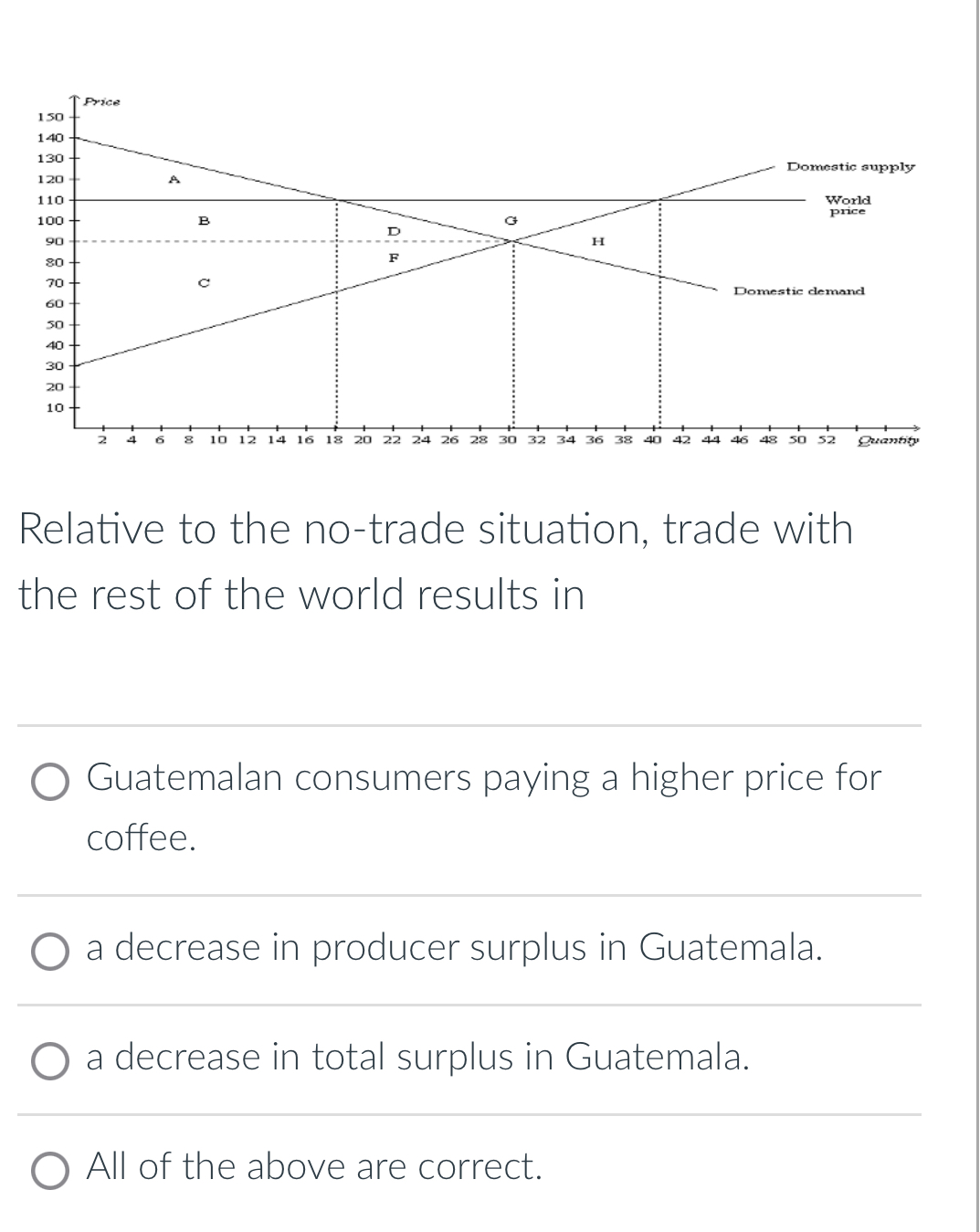980x1232 pixels.
Task: Click the Domestic supply curve label
Action: (849, 167)
